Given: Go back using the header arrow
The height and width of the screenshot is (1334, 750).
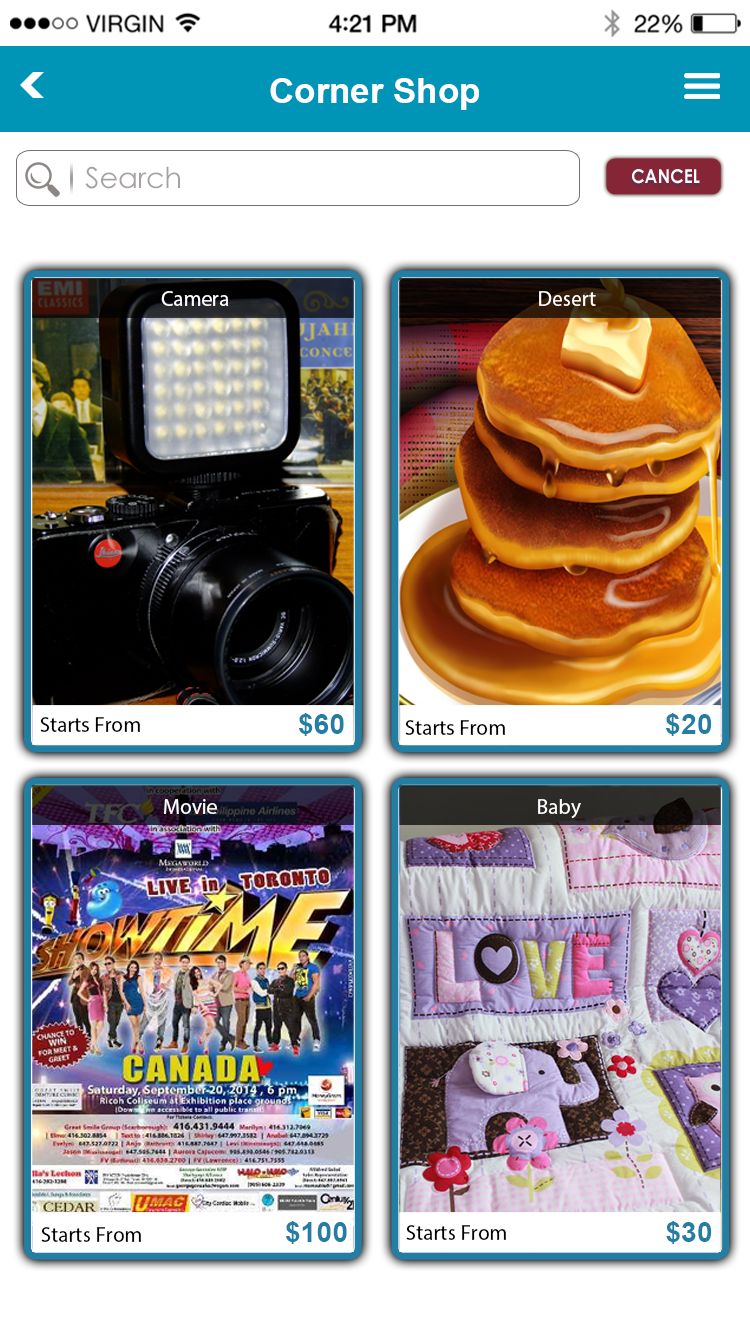Looking at the screenshot, I should [x=33, y=87].
